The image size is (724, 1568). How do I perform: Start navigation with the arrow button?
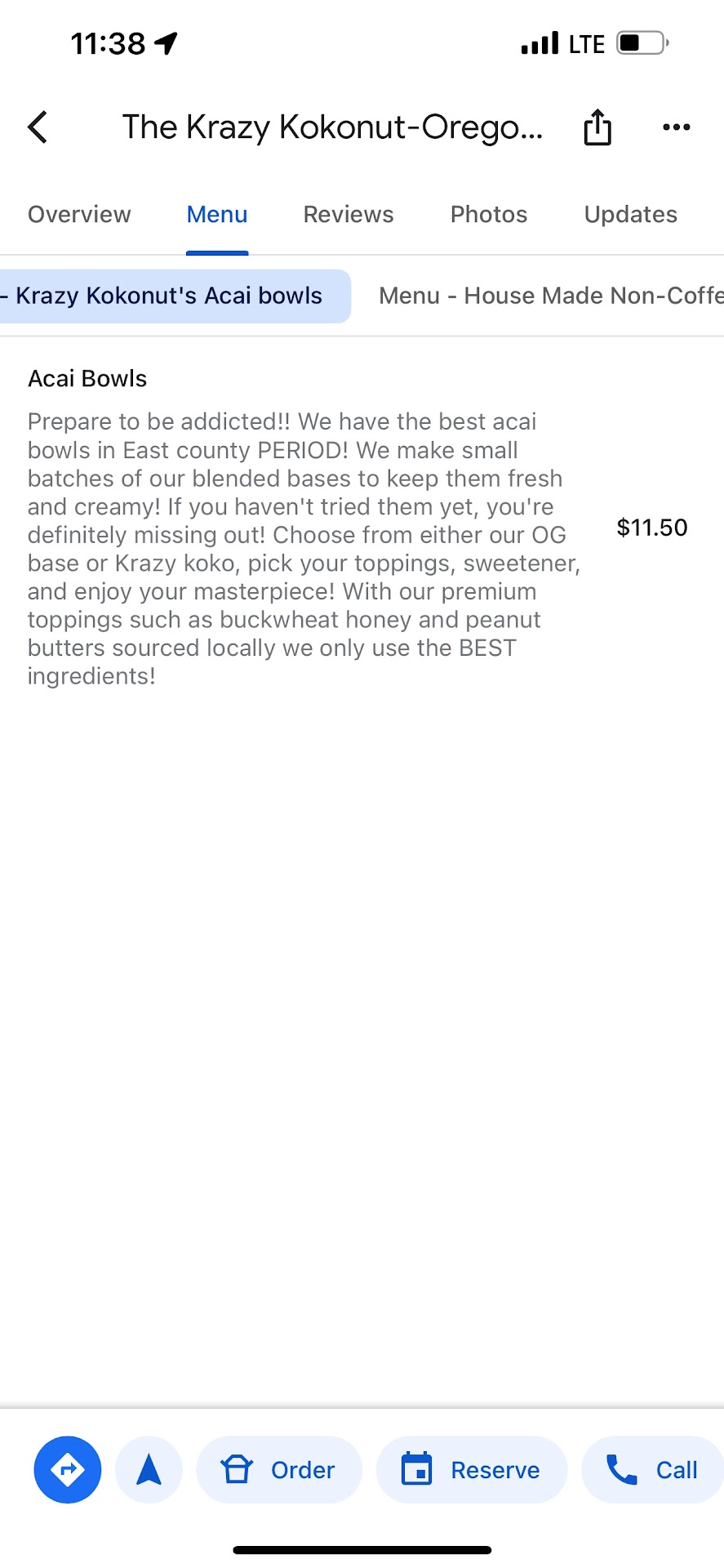point(149,1470)
